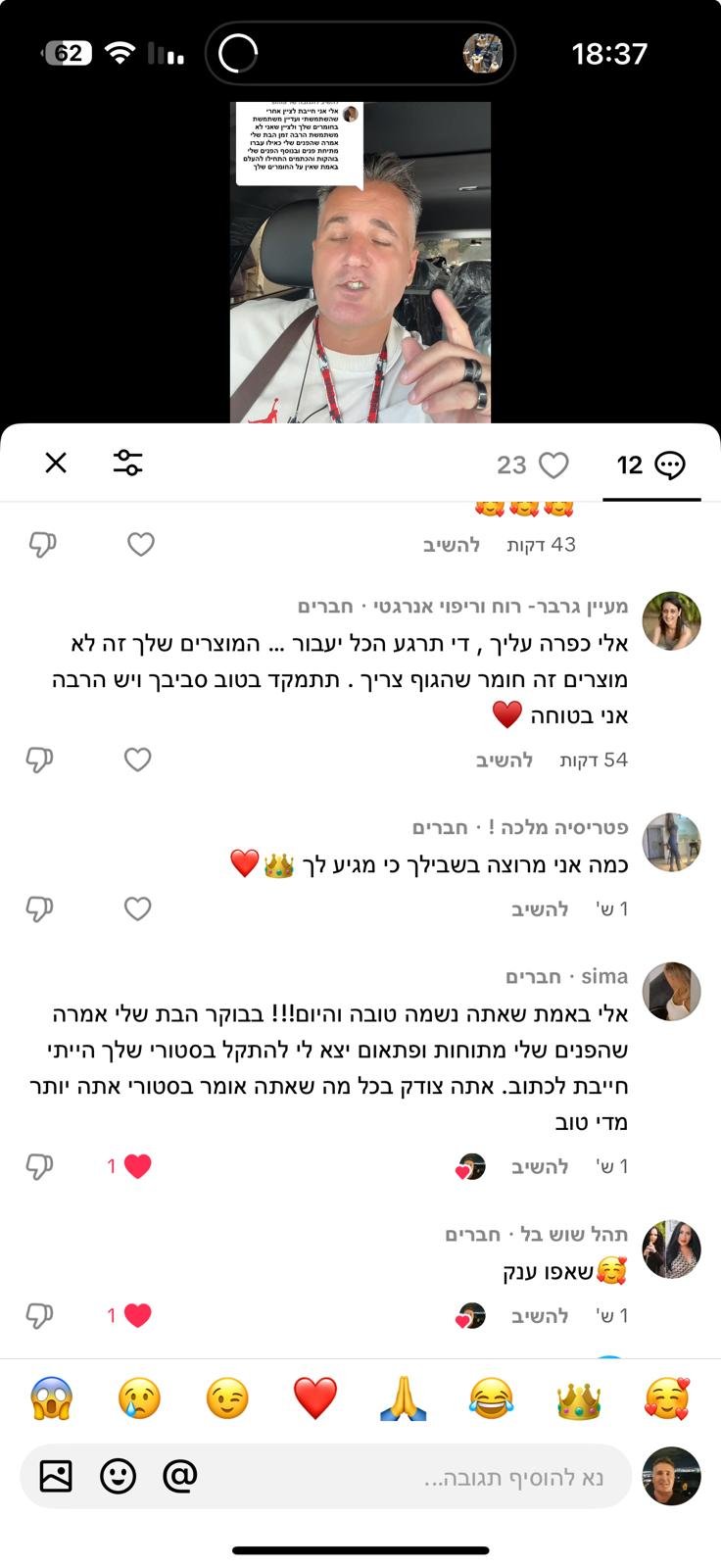Screen dimensions: 721x1568
Task: Tap the add comment text field
Action: pos(421,1477)
